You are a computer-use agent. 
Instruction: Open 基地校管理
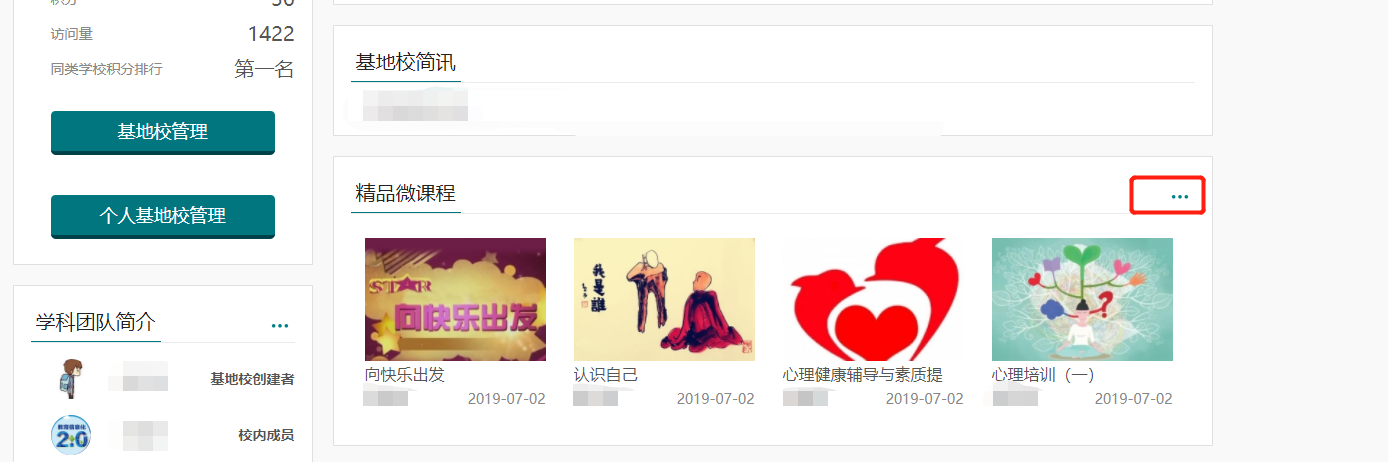[162, 132]
